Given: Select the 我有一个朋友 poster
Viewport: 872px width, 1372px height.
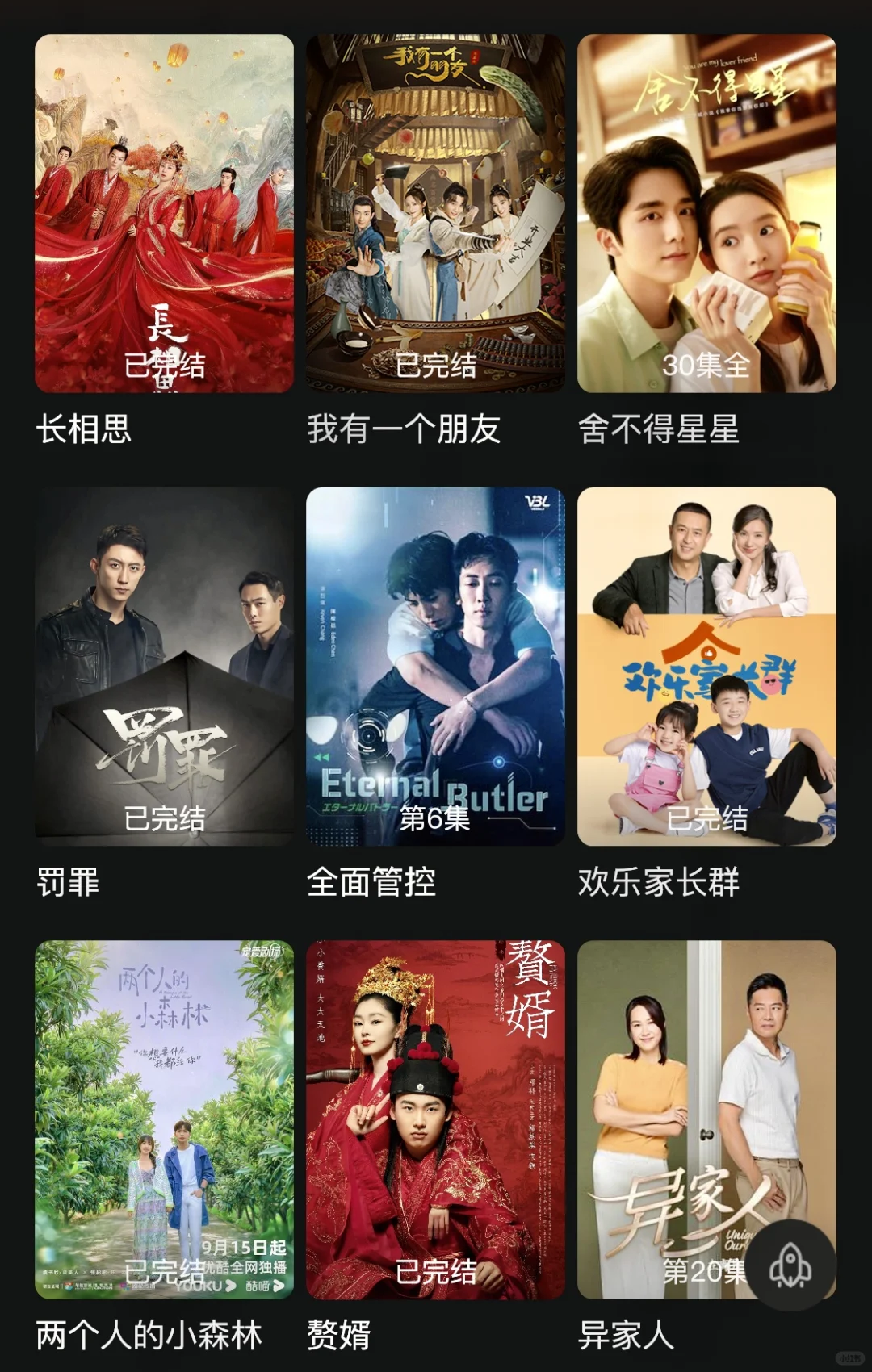Looking at the screenshot, I should coord(435,214).
